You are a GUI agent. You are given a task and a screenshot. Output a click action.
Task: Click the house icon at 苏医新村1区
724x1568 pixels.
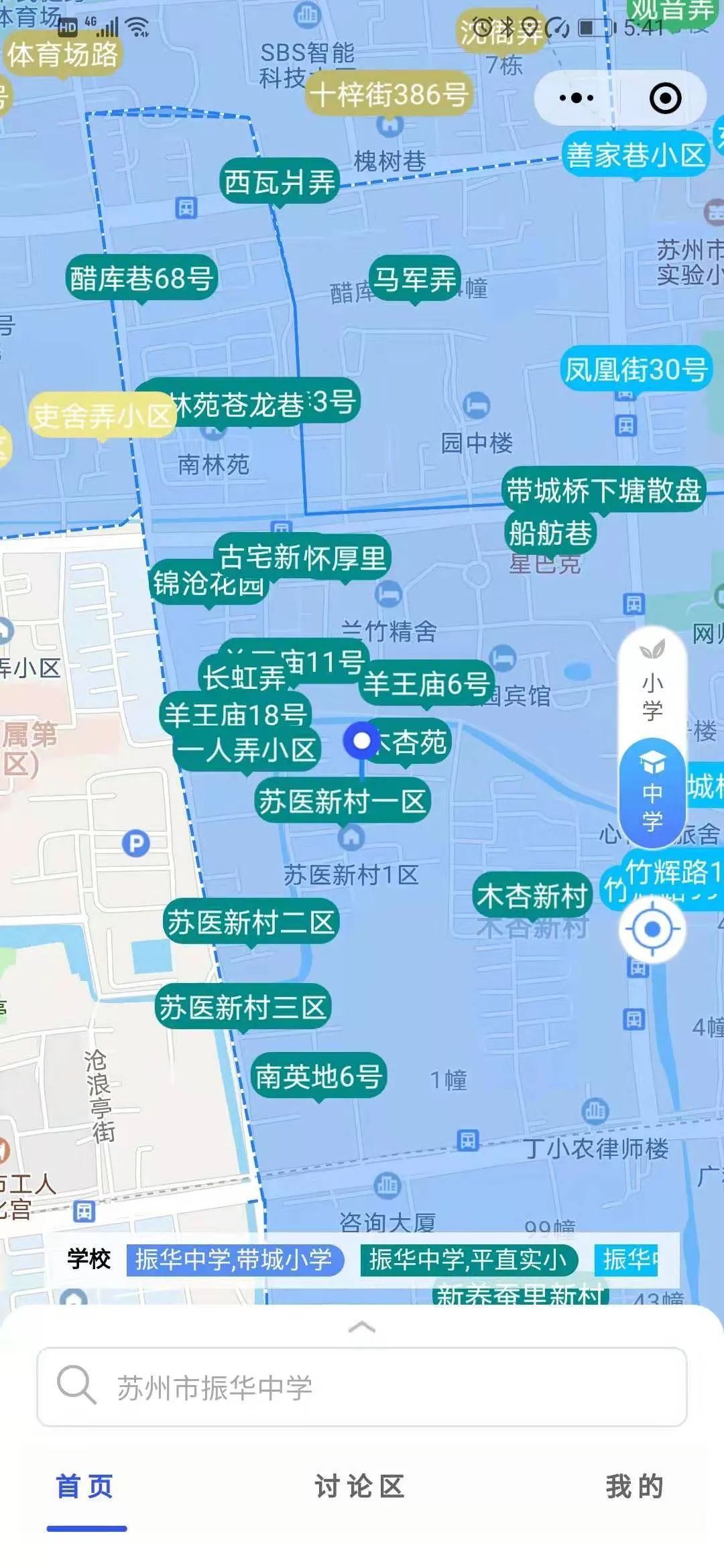coord(350,838)
